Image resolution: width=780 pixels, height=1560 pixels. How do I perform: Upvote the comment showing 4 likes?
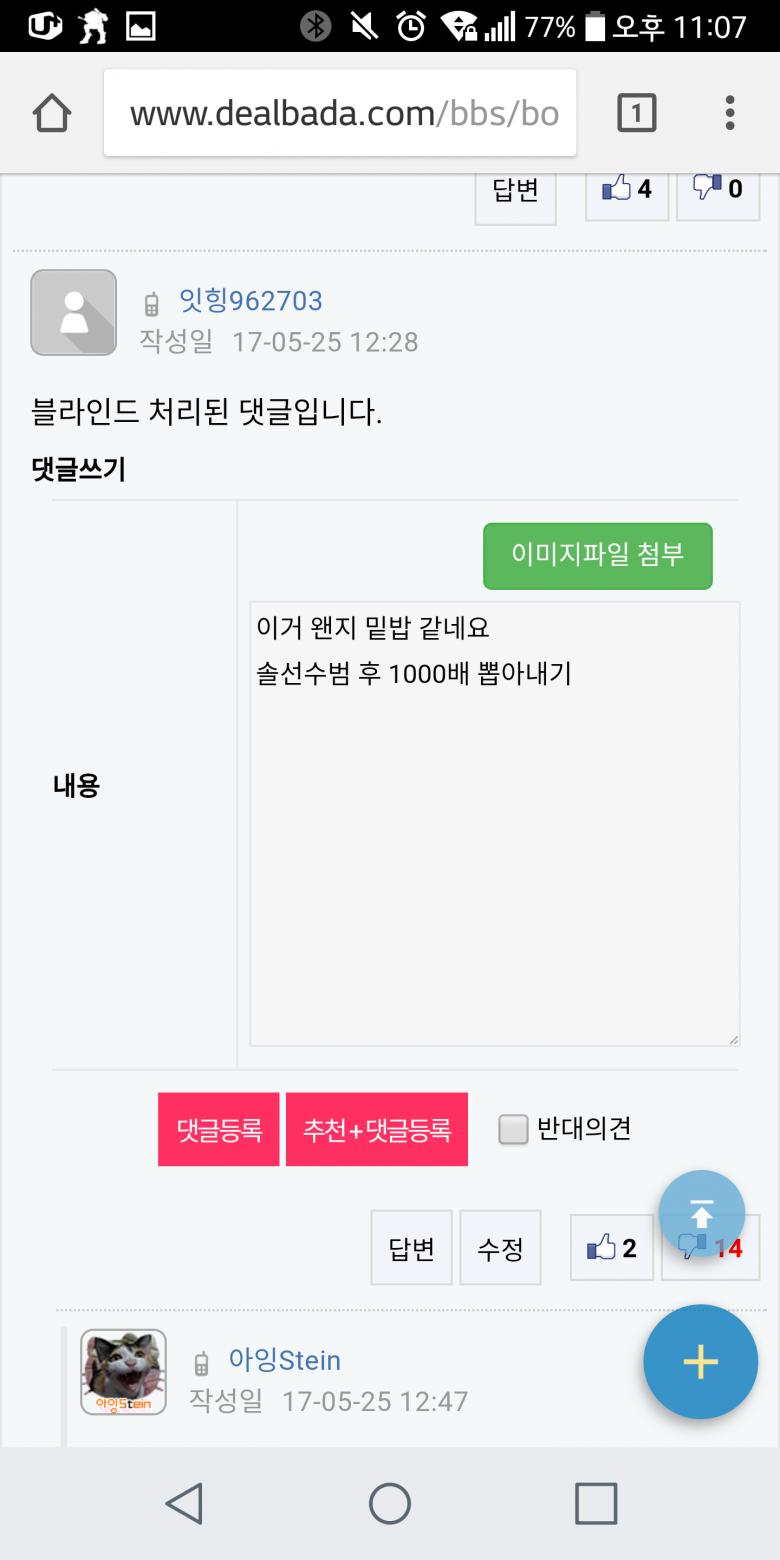[626, 189]
